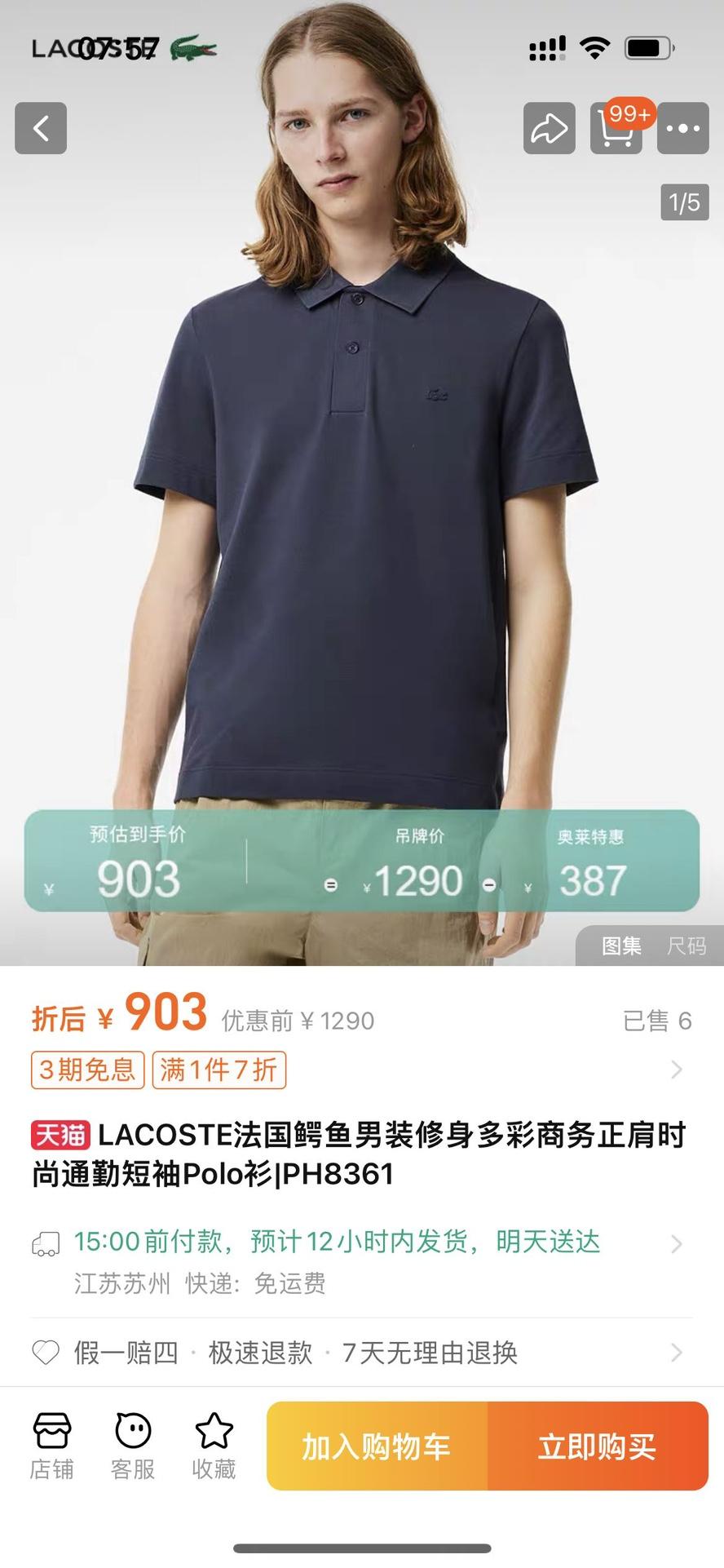Select 立即购买 to buy now
The width and height of the screenshot is (724, 1568).
[x=597, y=1446]
